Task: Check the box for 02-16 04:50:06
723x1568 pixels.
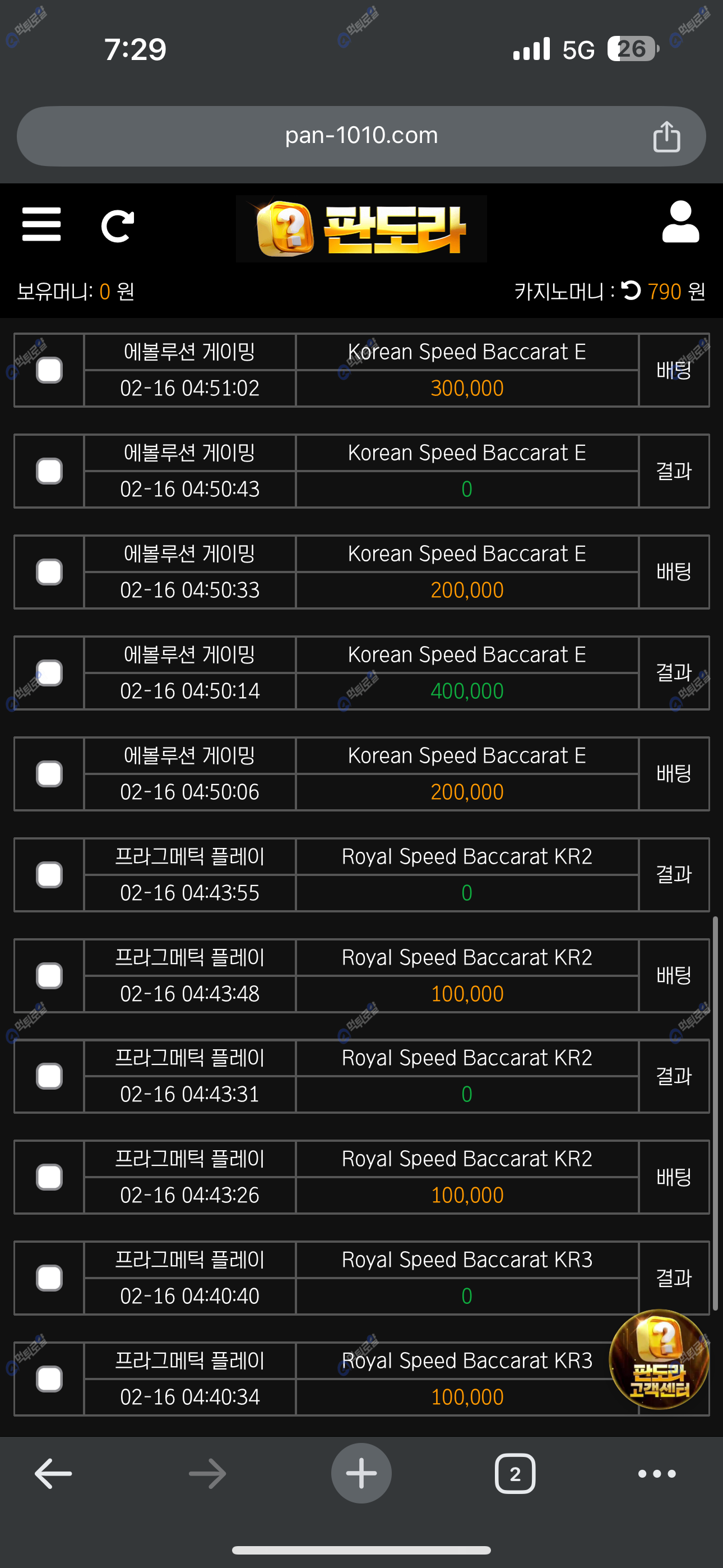Action: click(x=49, y=774)
